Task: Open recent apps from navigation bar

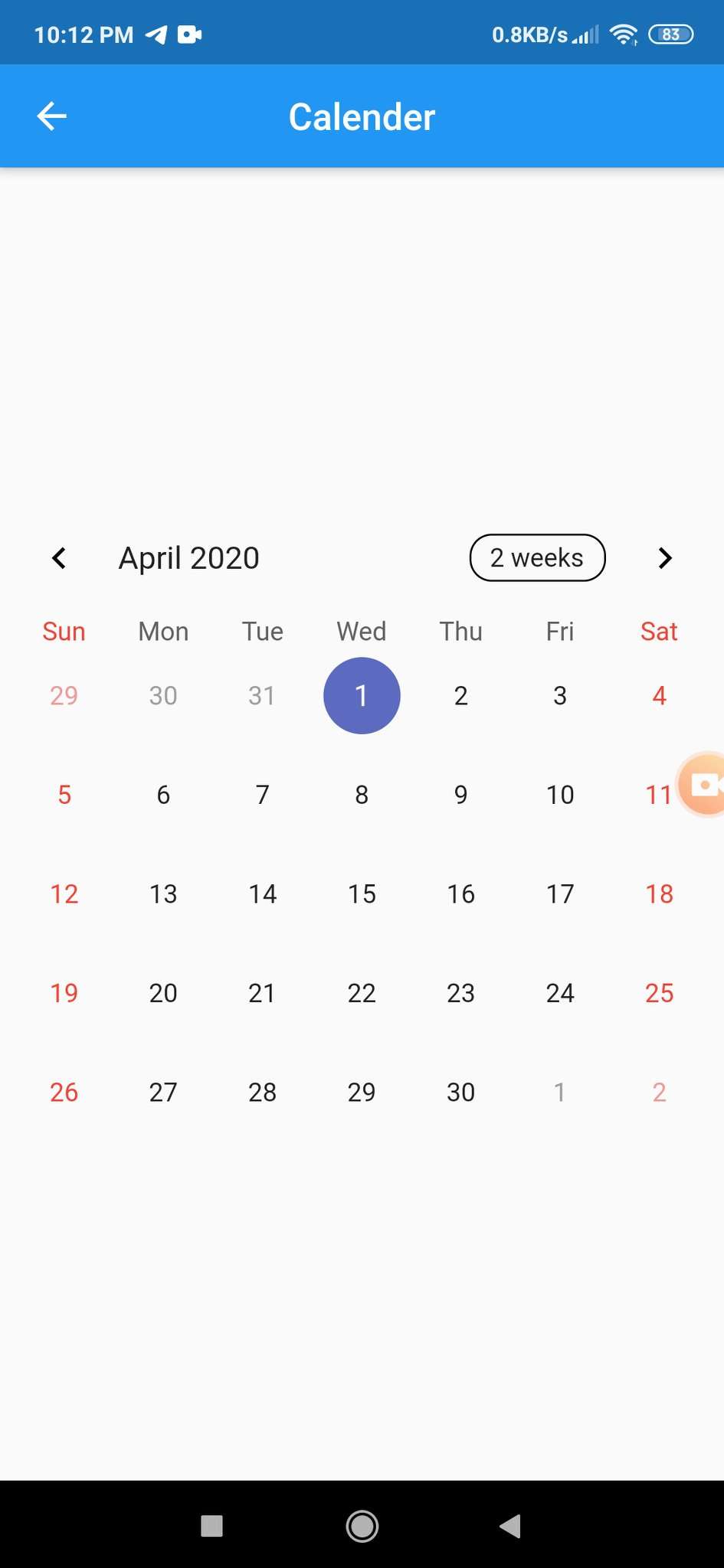Action: click(x=211, y=1526)
